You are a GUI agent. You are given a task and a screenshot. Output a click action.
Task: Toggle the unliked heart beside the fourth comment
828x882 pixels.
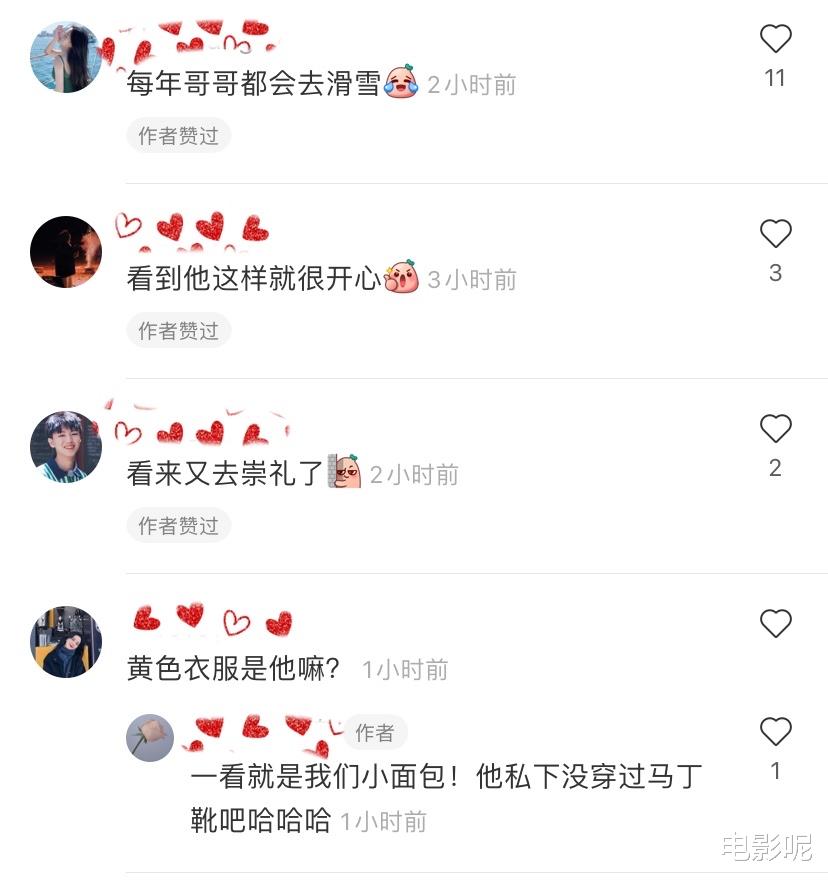click(776, 622)
